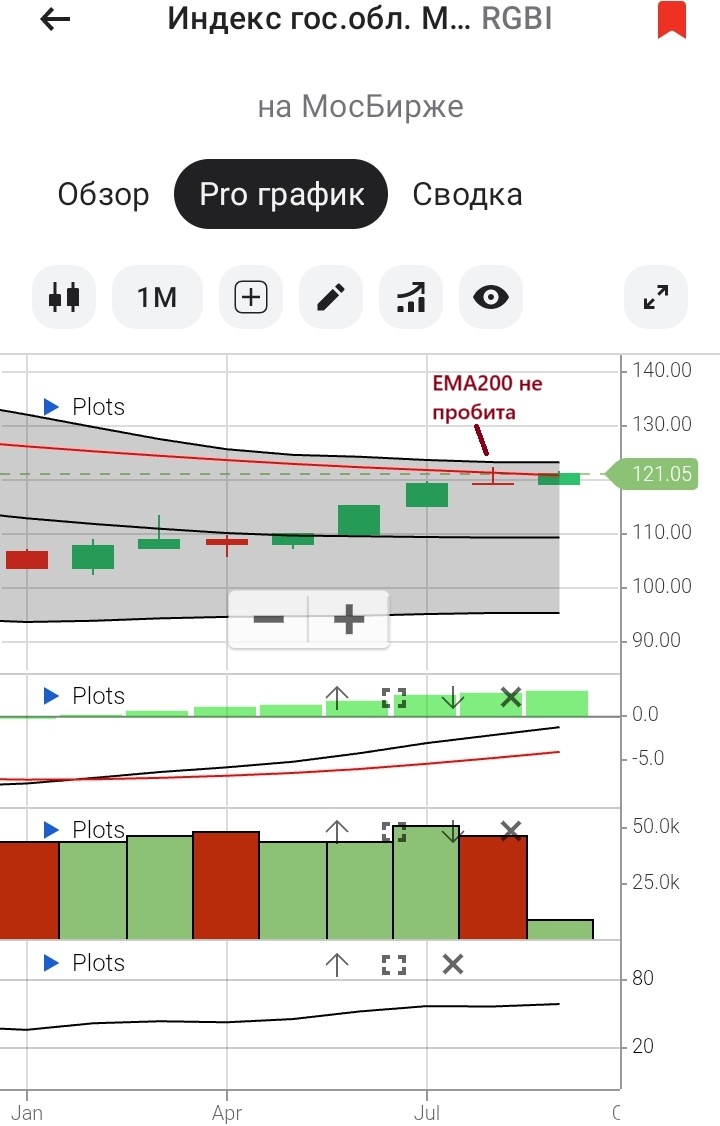Maximize the volume pane with bracket icon

pyautogui.click(x=394, y=830)
